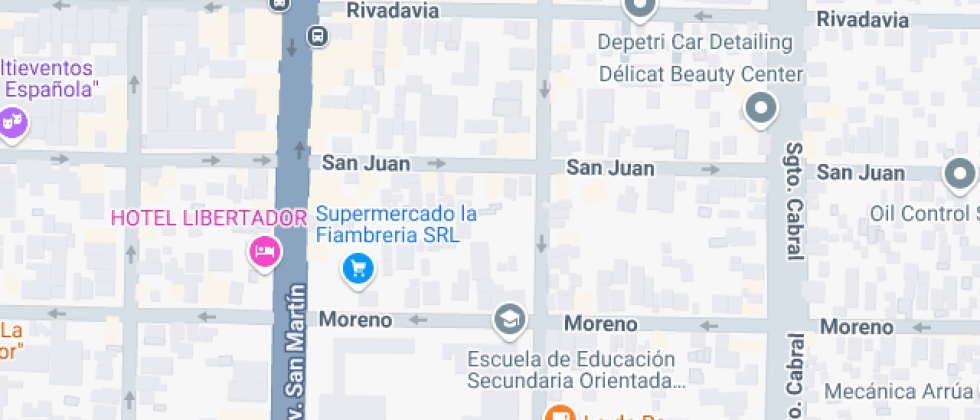980x420 pixels.
Task: Open the Oil Control place pin
Action: [960, 177]
